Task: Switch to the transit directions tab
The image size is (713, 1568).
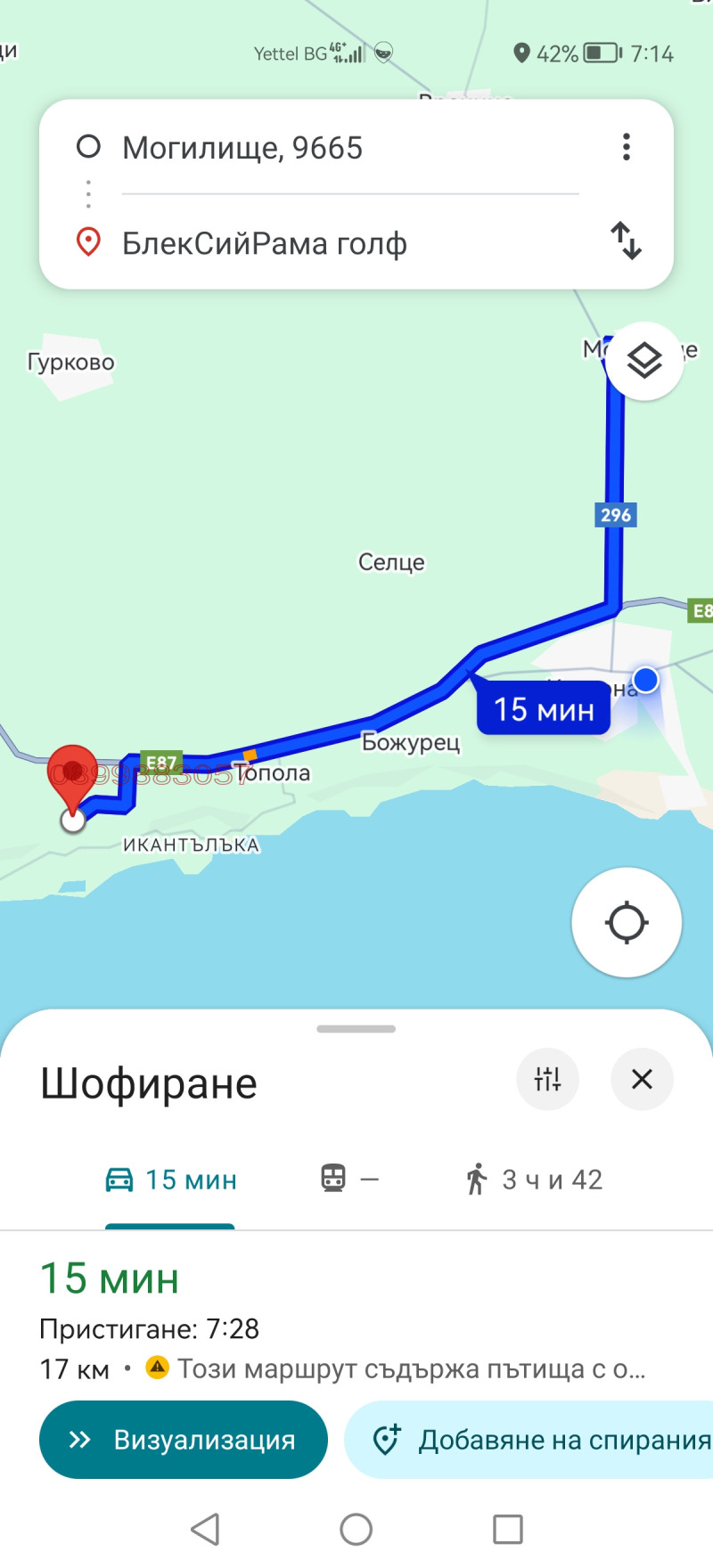Action: 348,1179
